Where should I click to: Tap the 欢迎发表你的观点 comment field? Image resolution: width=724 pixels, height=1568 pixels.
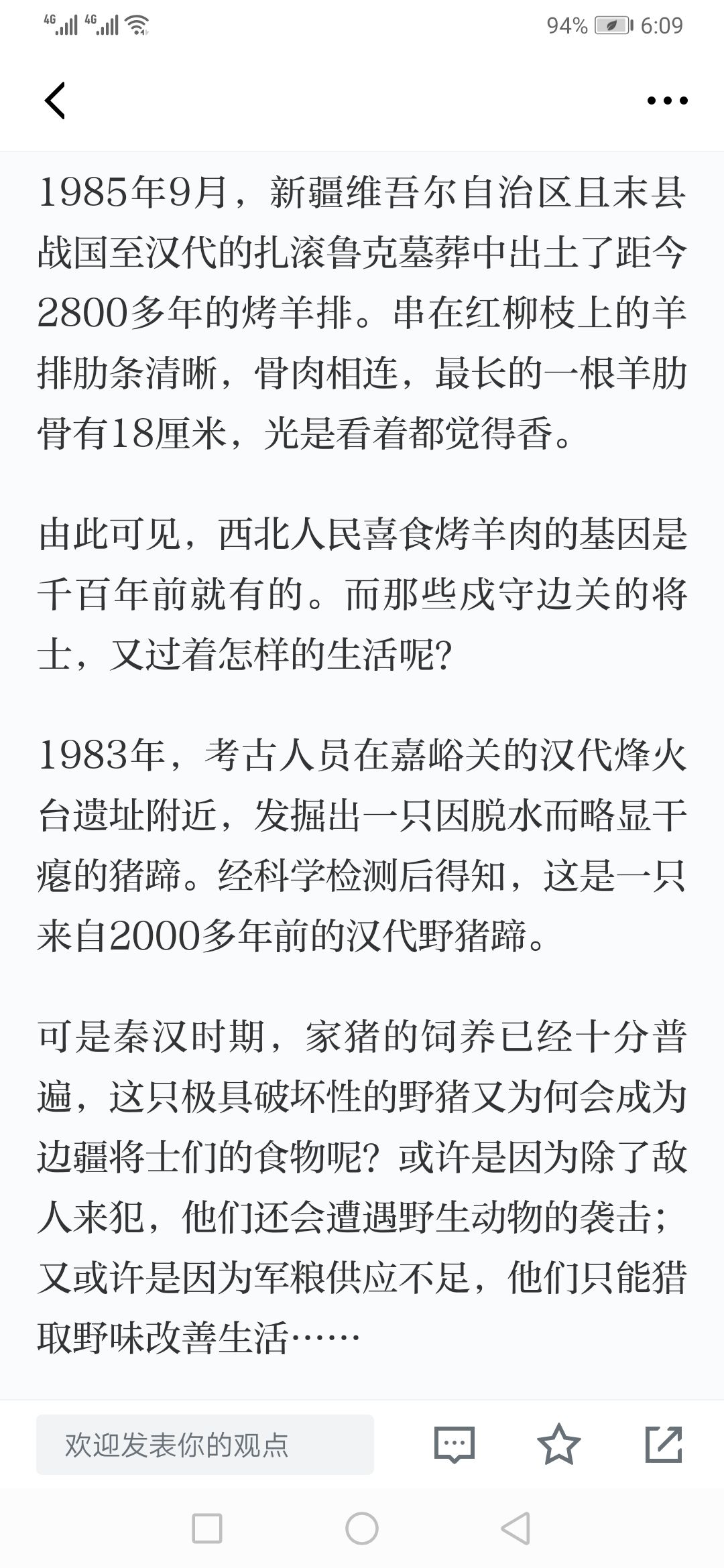[x=205, y=1445]
